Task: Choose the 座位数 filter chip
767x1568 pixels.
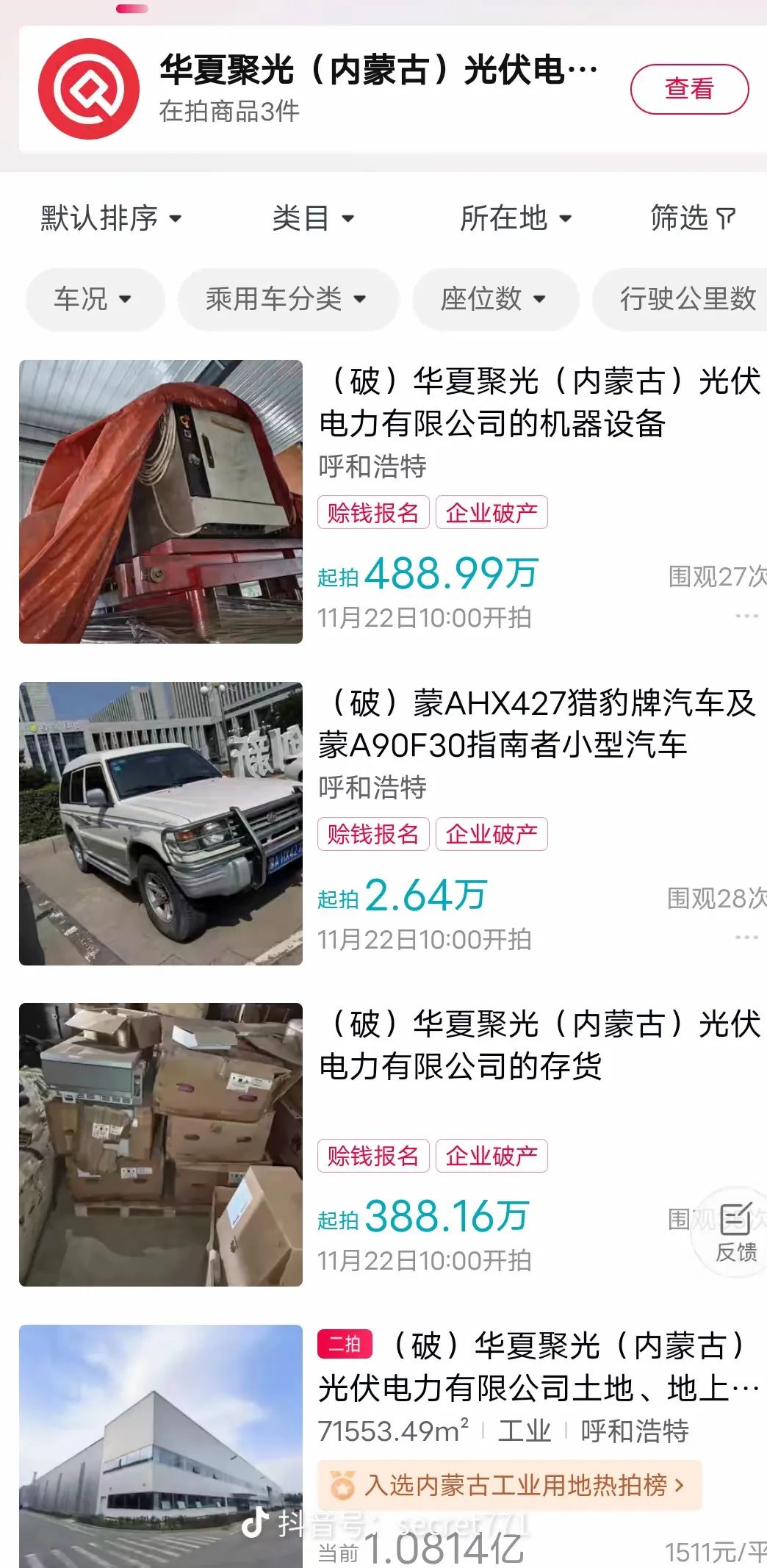Action: point(494,299)
